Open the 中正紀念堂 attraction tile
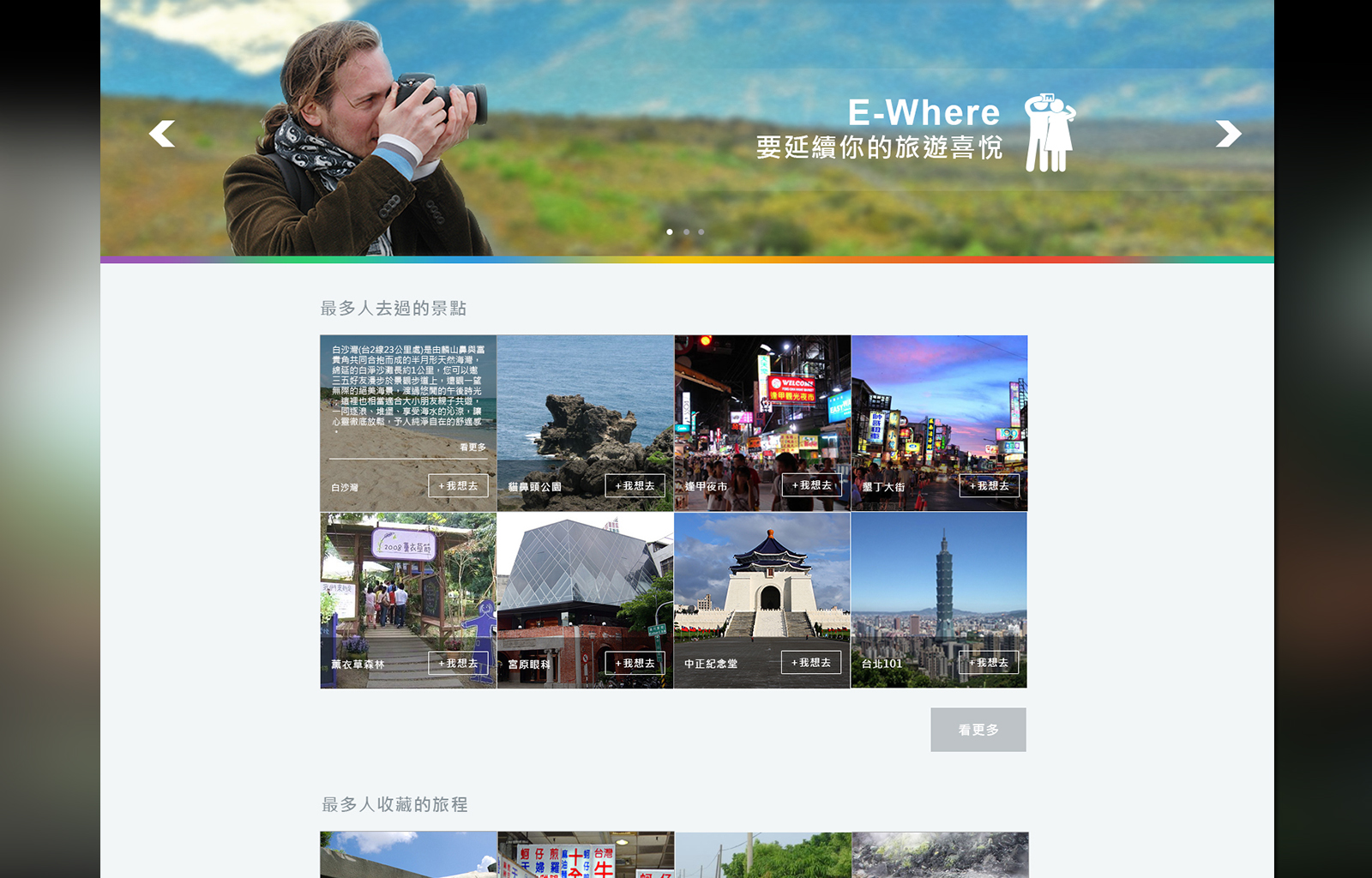 [762, 583]
